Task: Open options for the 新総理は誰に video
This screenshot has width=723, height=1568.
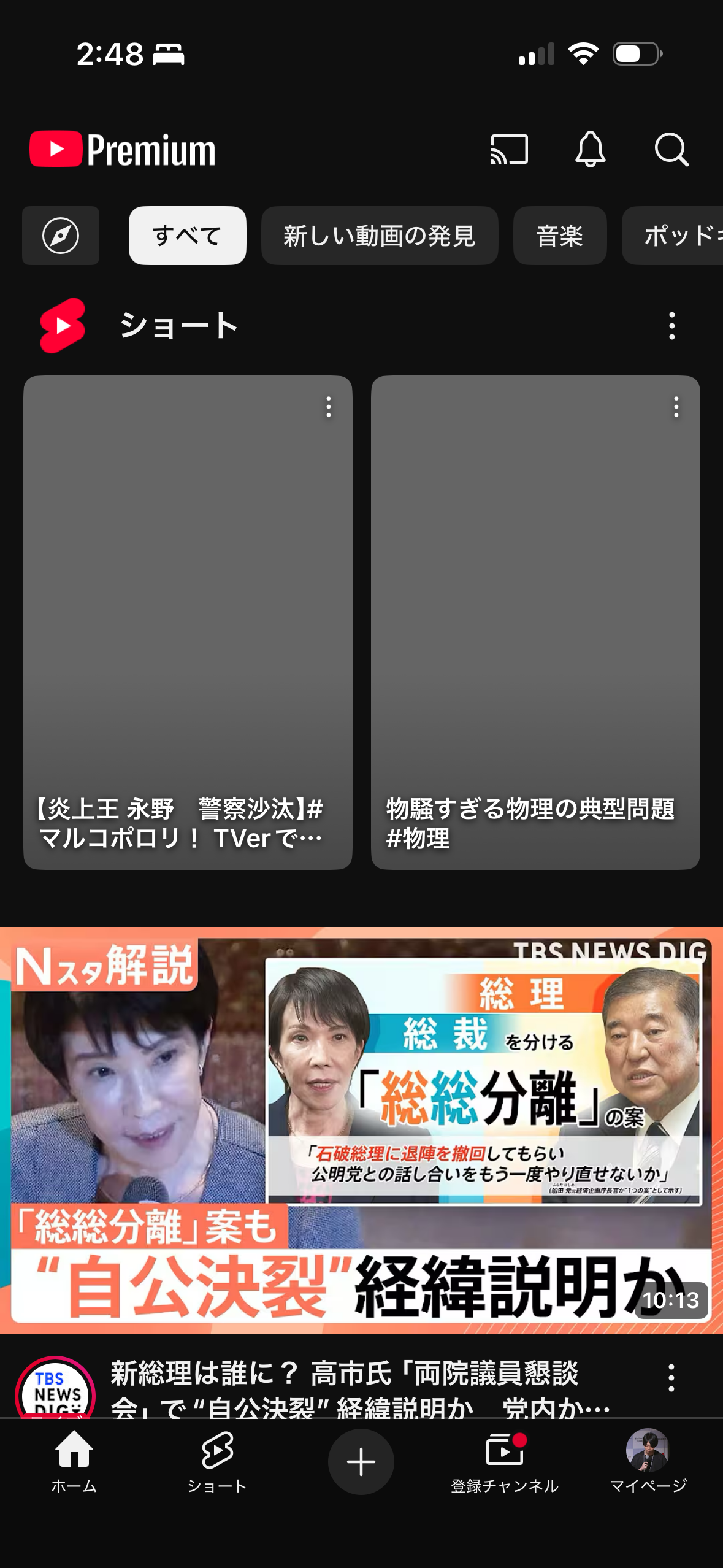Action: [671, 1378]
